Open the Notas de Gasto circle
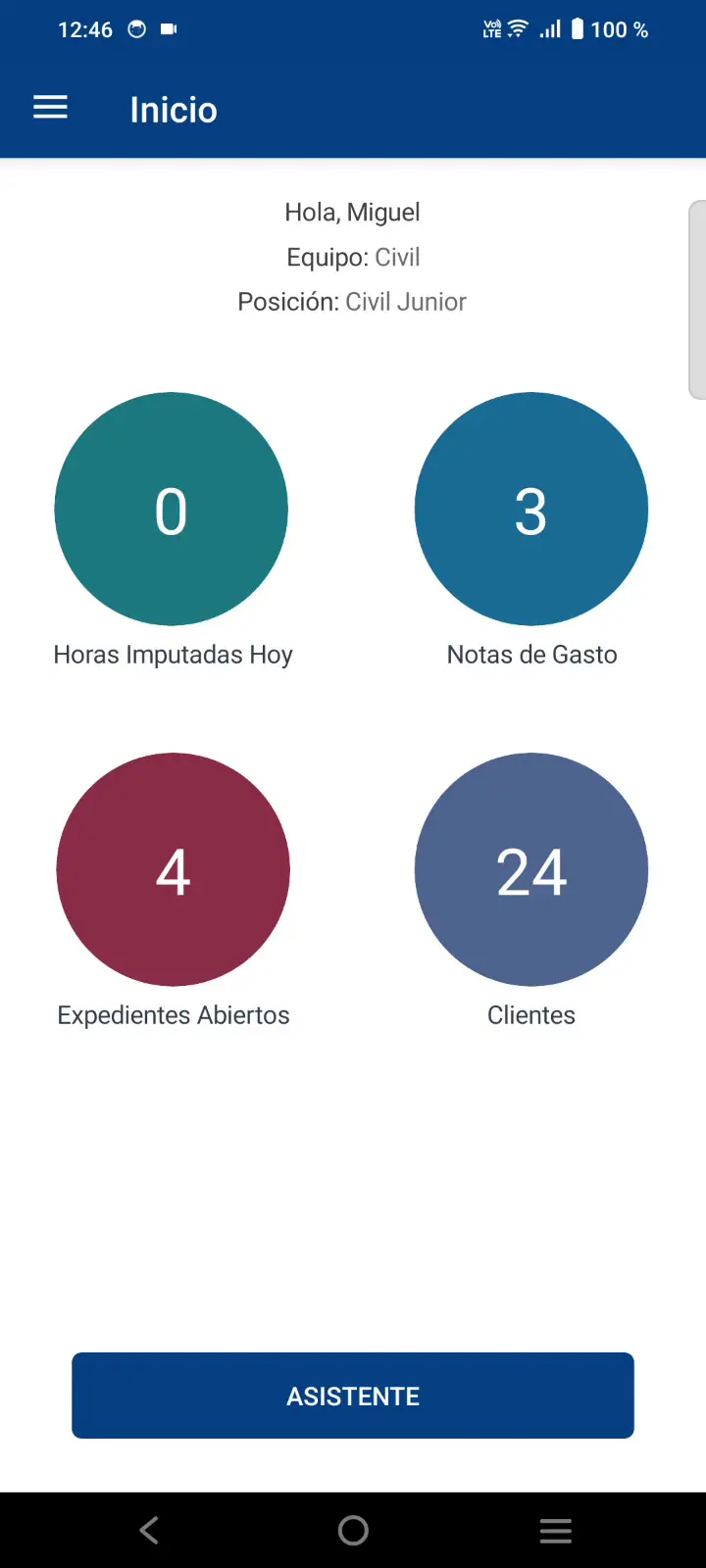Viewport: 706px width, 1568px height. pos(531,510)
